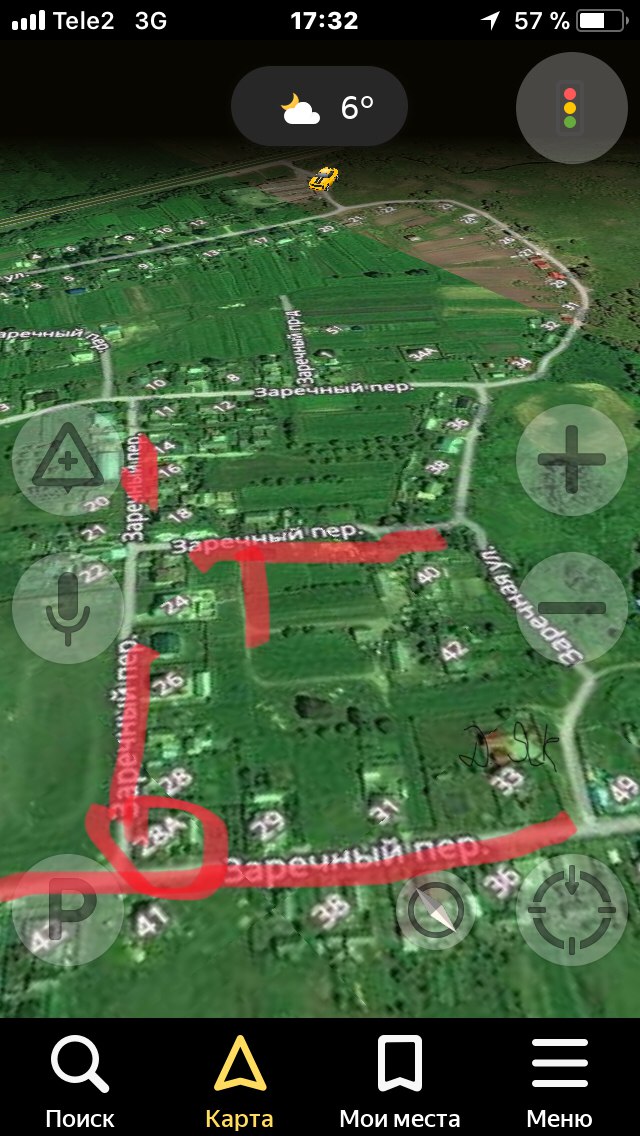Add a road event marker
Screen dimensions: 640x1136
(68, 461)
